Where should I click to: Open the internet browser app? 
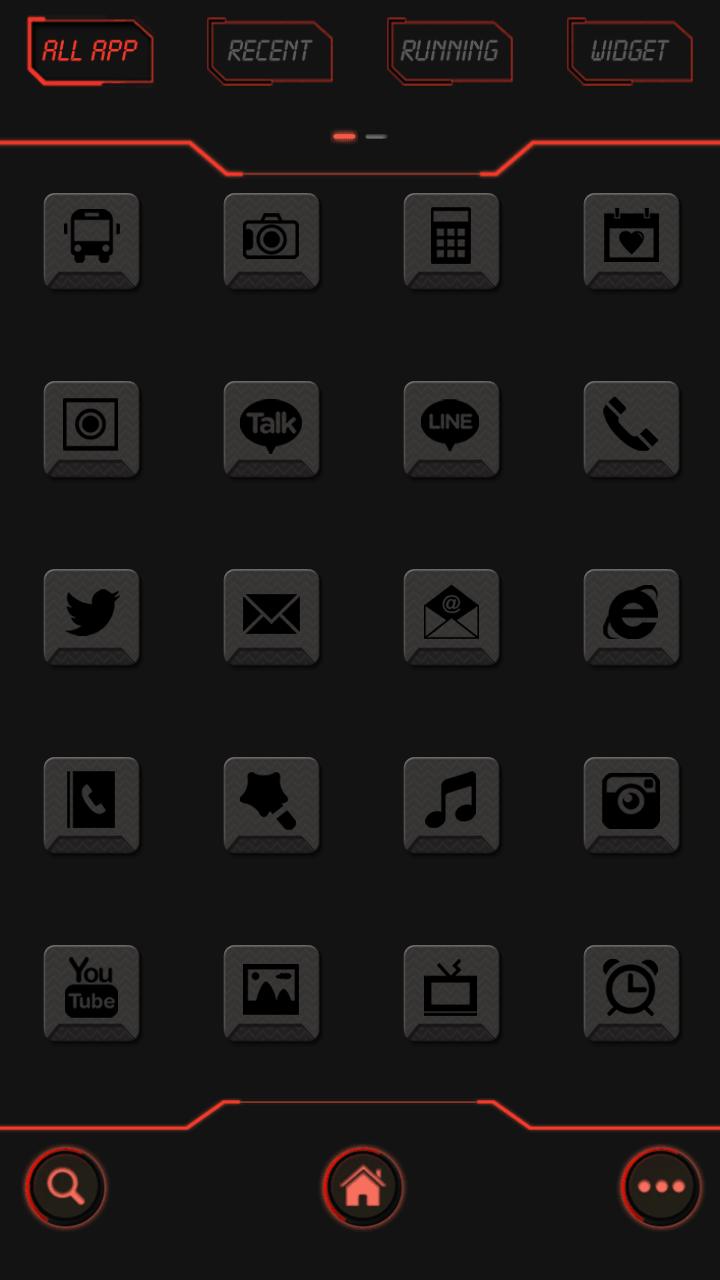(x=631, y=616)
